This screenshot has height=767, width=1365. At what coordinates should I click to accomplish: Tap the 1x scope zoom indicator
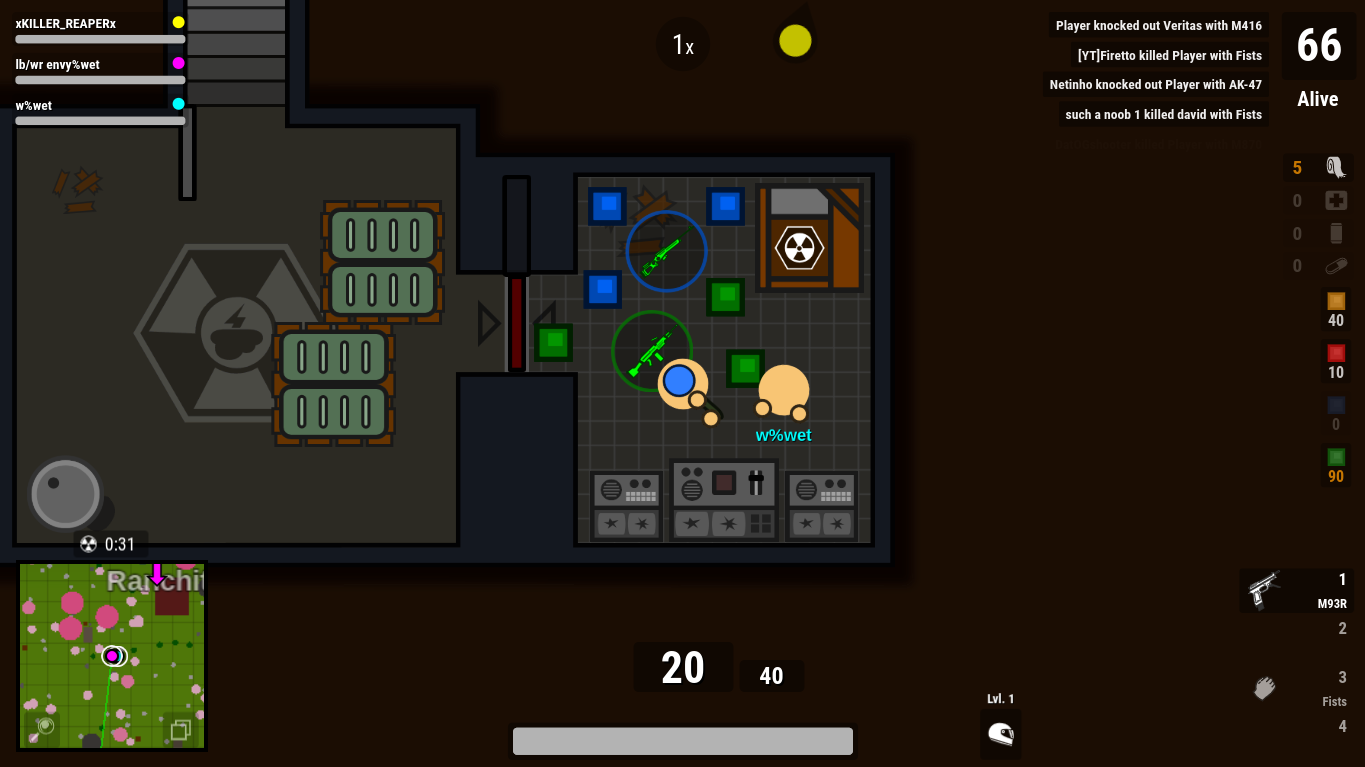(x=683, y=45)
